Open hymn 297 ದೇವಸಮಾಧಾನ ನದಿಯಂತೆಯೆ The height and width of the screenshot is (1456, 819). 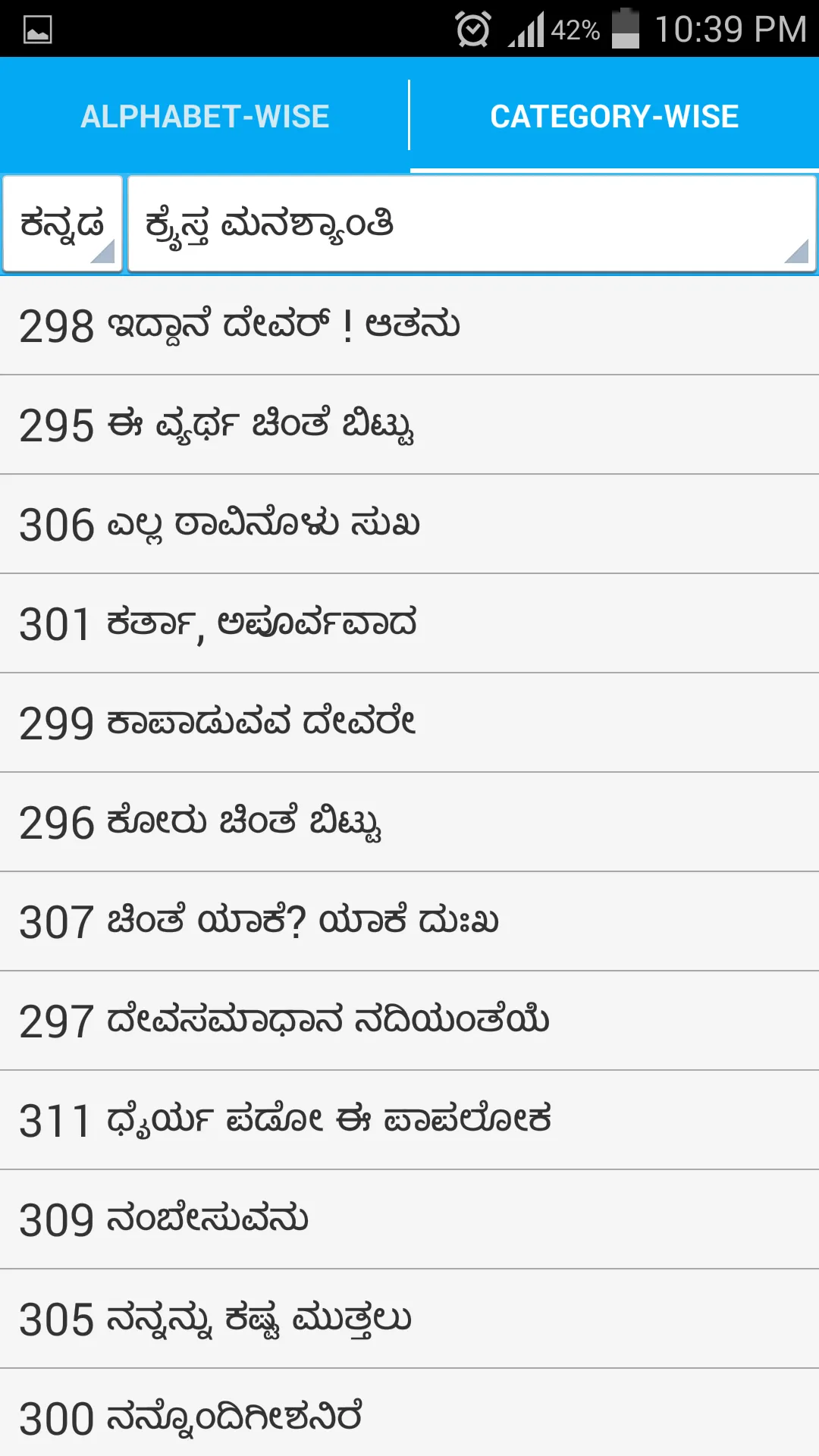409,1021
